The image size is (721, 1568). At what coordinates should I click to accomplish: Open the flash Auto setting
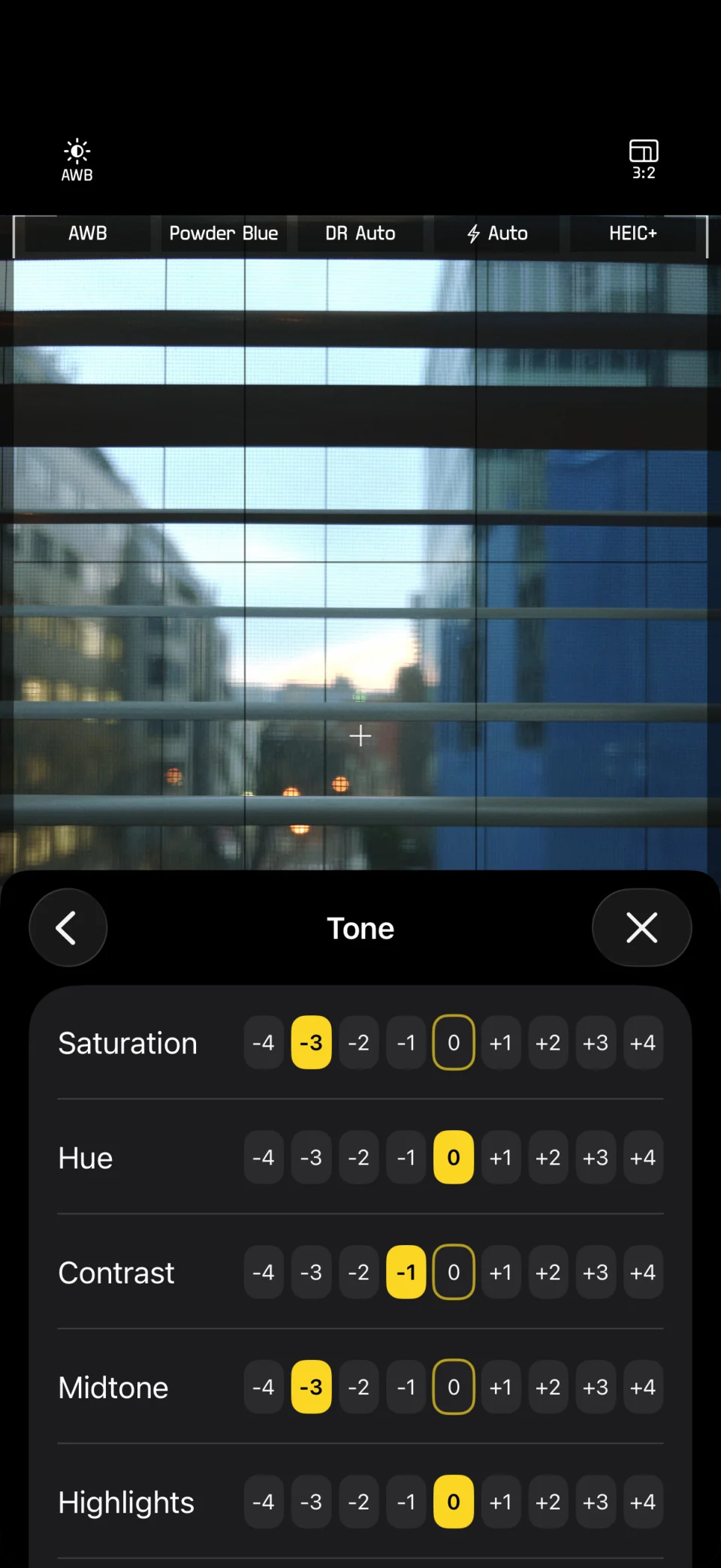click(x=497, y=234)
